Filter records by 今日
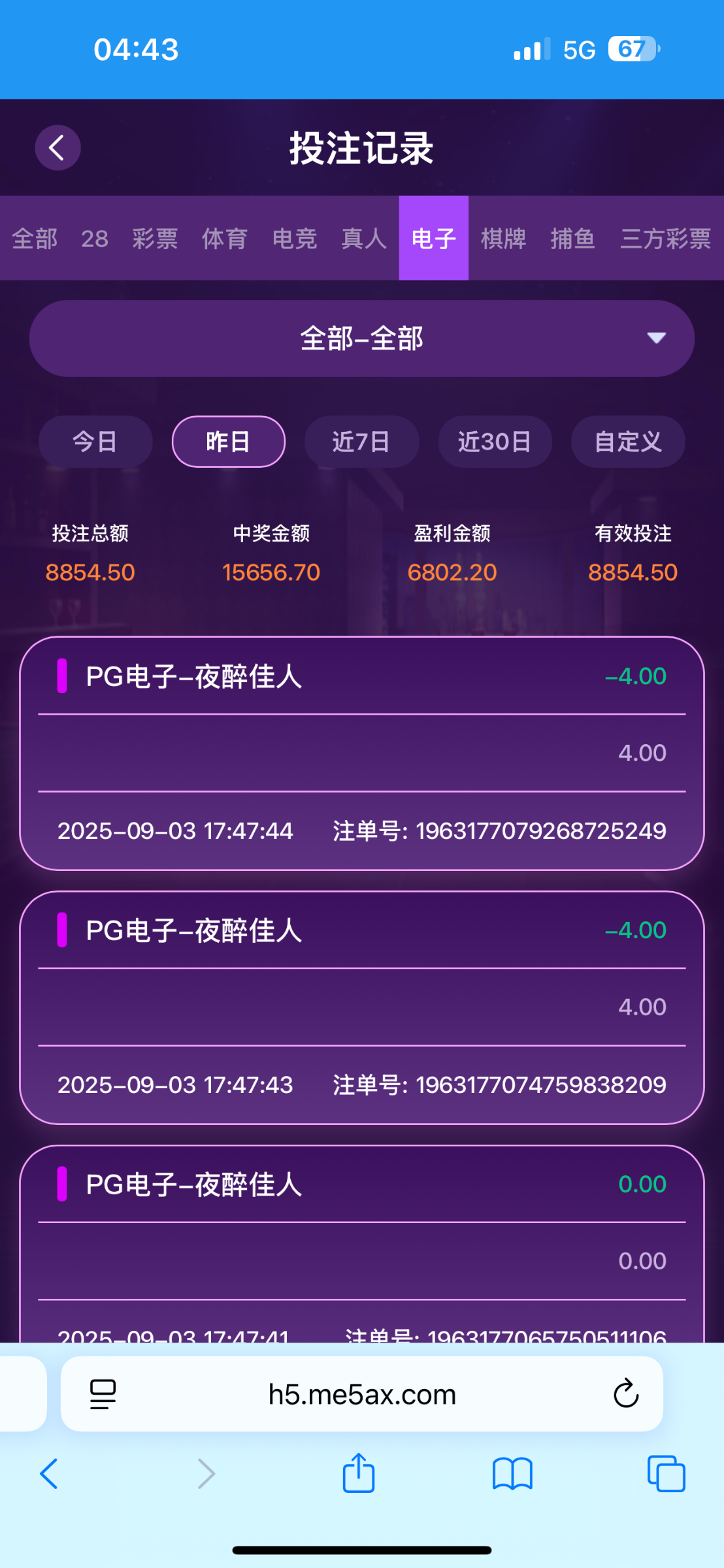Screen dimensions: 724x1568 pyautogui.click(x=95, y=442)
